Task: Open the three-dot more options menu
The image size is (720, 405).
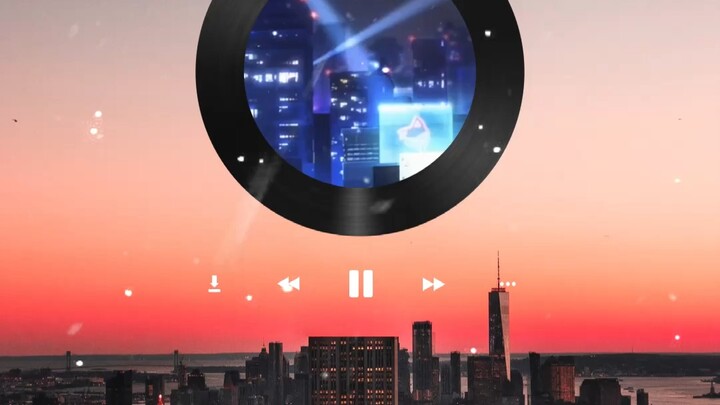Action: 508,284
